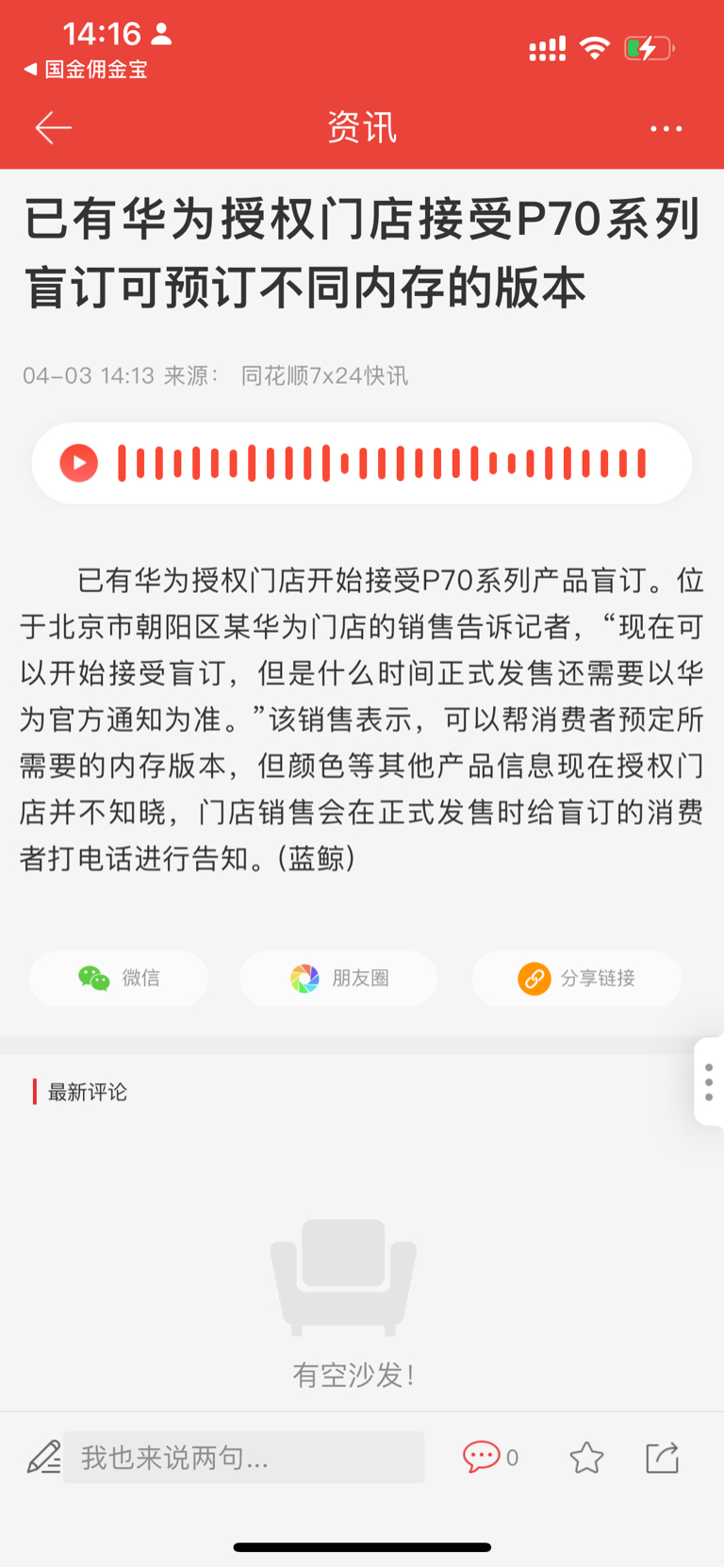Tap the star to favorite this article
The height and width of the screenshot is (1568, 724).
(586, 1458)
